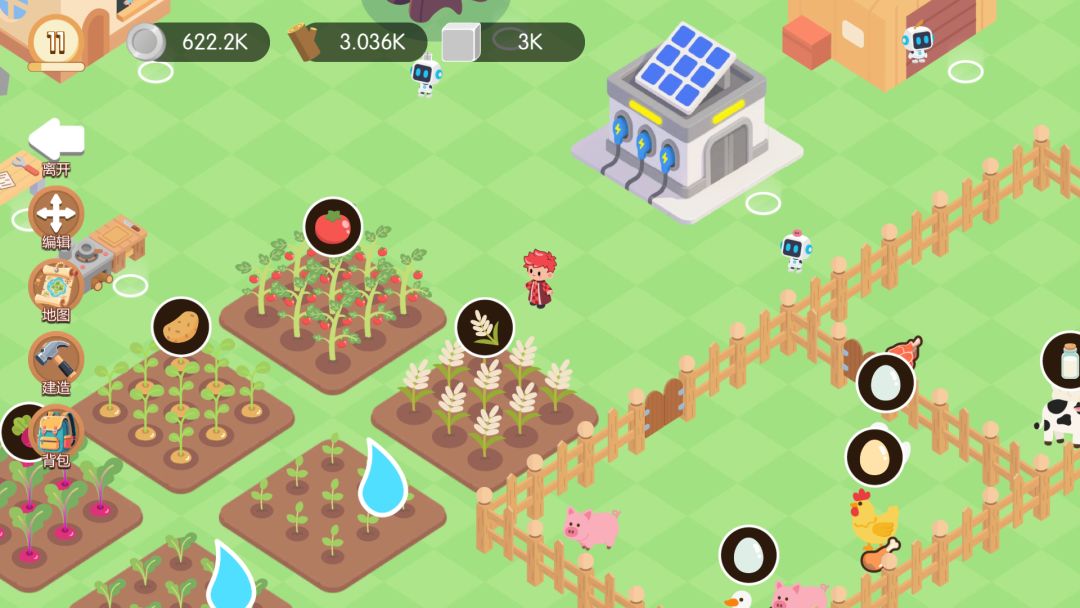Open the 编辑 edit mode

pos(56,213)
